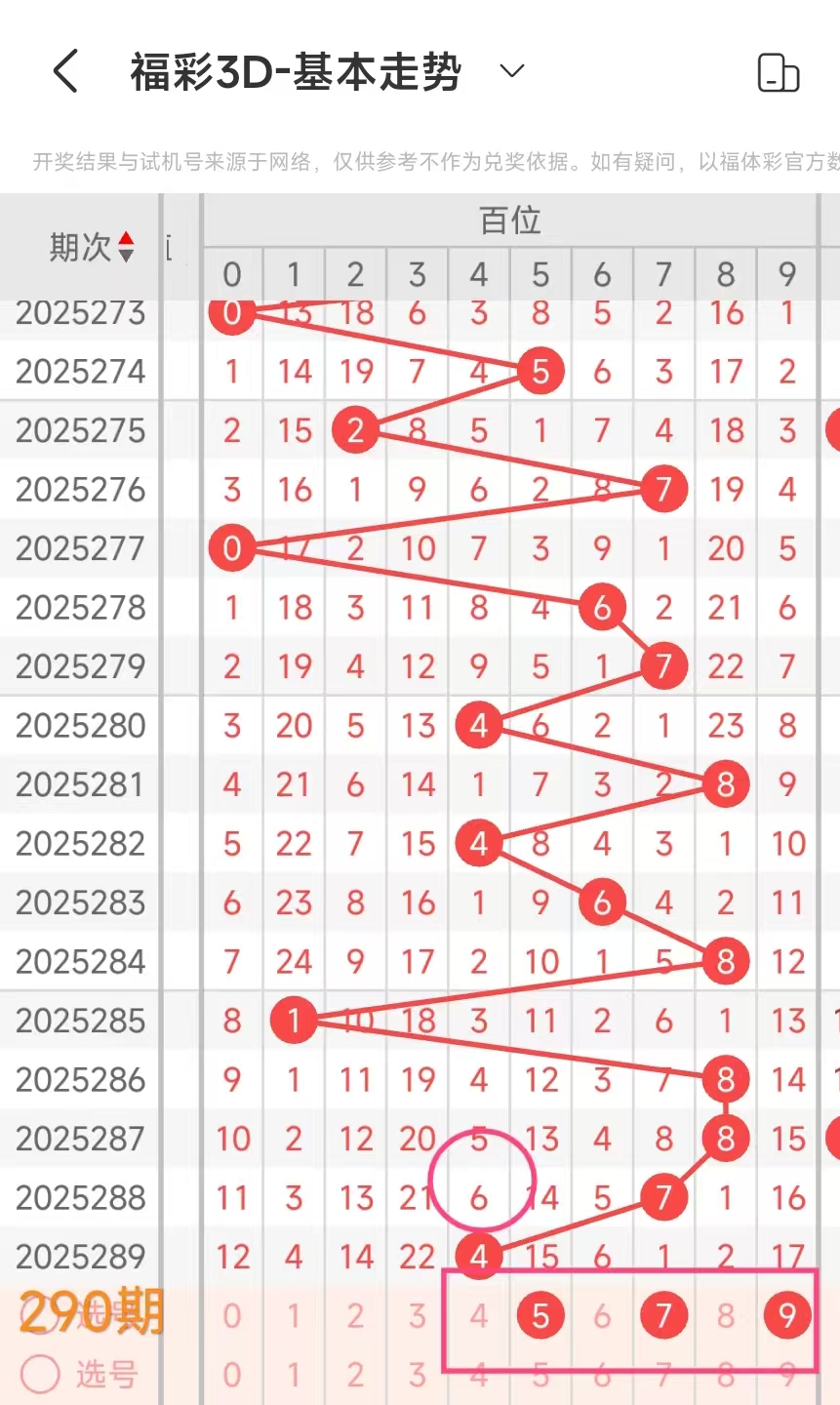840x1405 pixels.
Task: Deselect the highlighted number 5 in the pick row
Action: click(540, 1315)
